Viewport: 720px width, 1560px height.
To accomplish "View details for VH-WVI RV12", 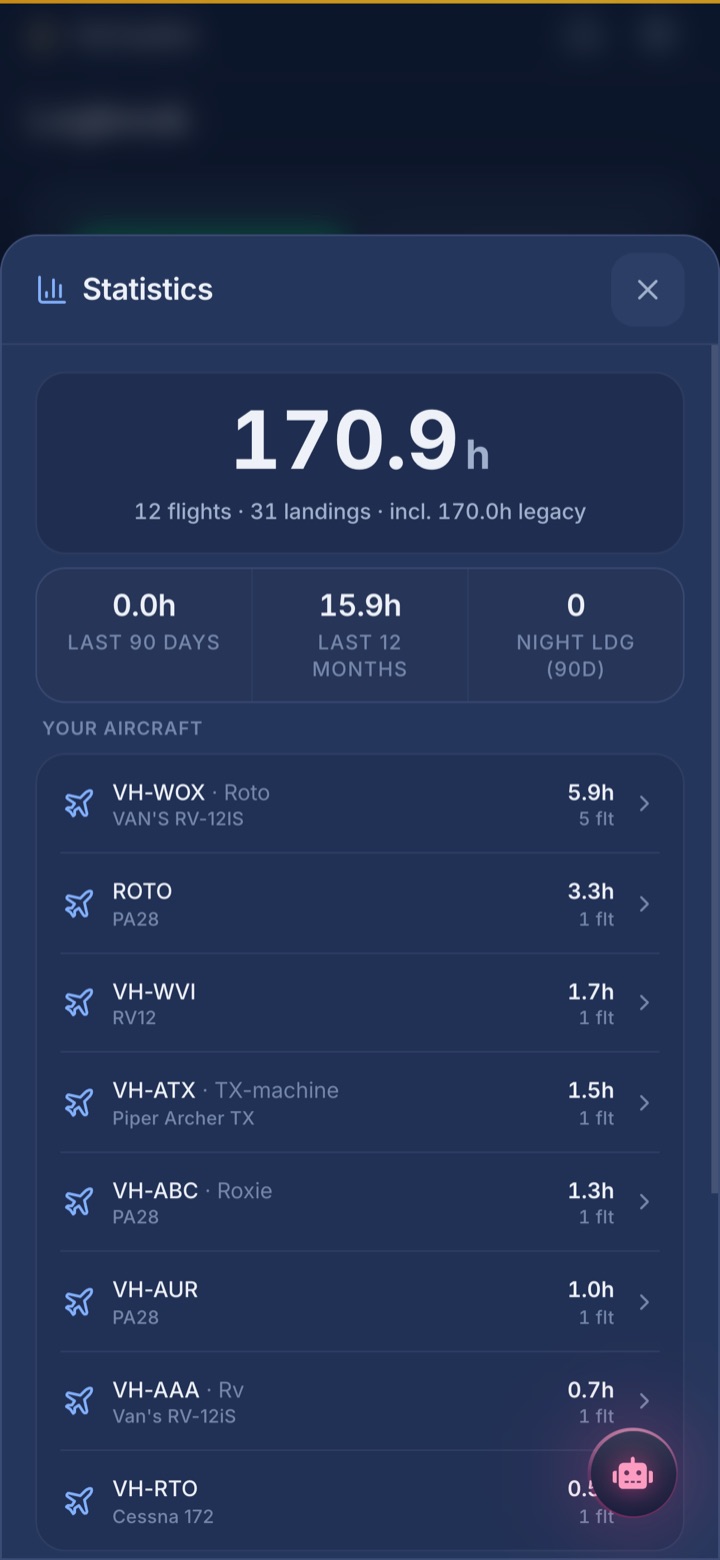I will coord(360,1003).
